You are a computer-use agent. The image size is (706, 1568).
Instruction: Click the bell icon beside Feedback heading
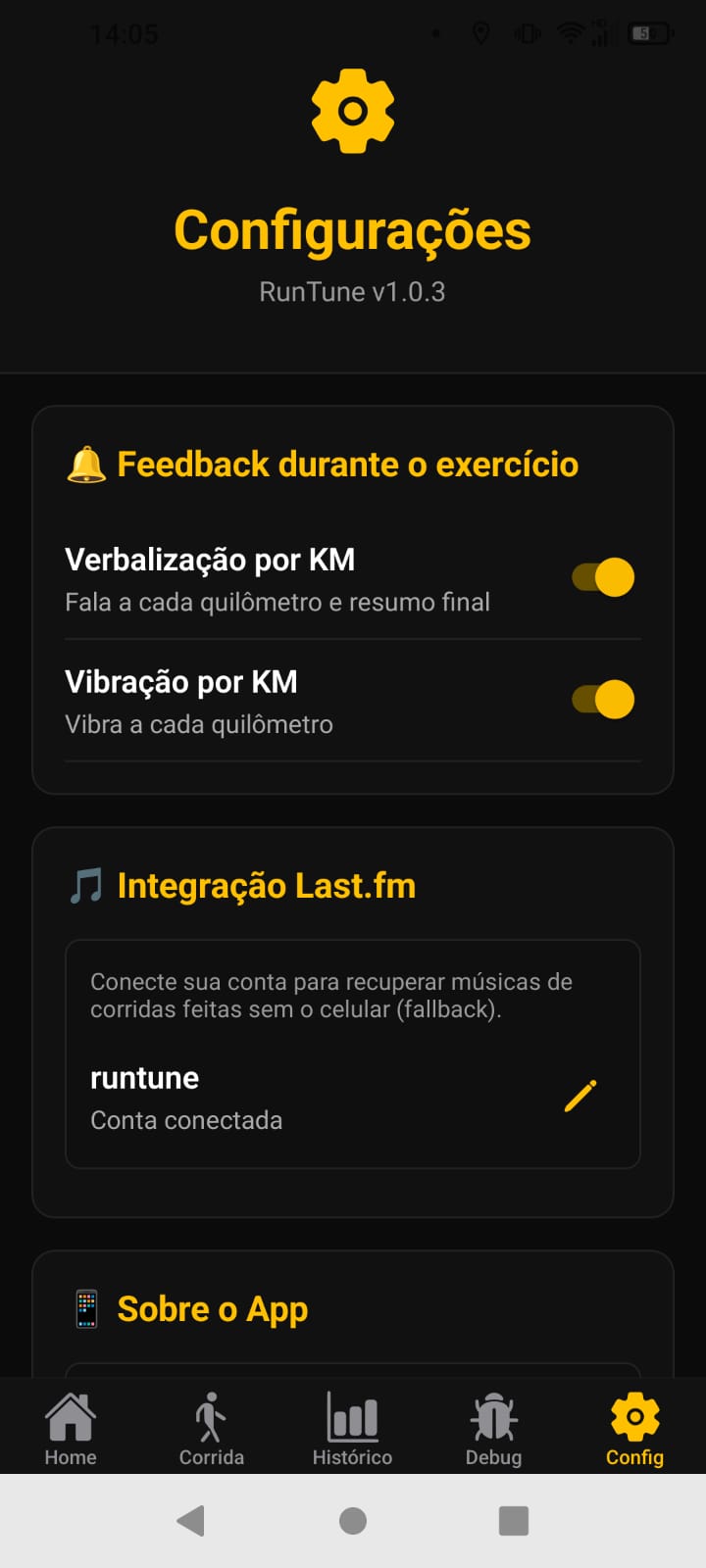tap(85, 464)
